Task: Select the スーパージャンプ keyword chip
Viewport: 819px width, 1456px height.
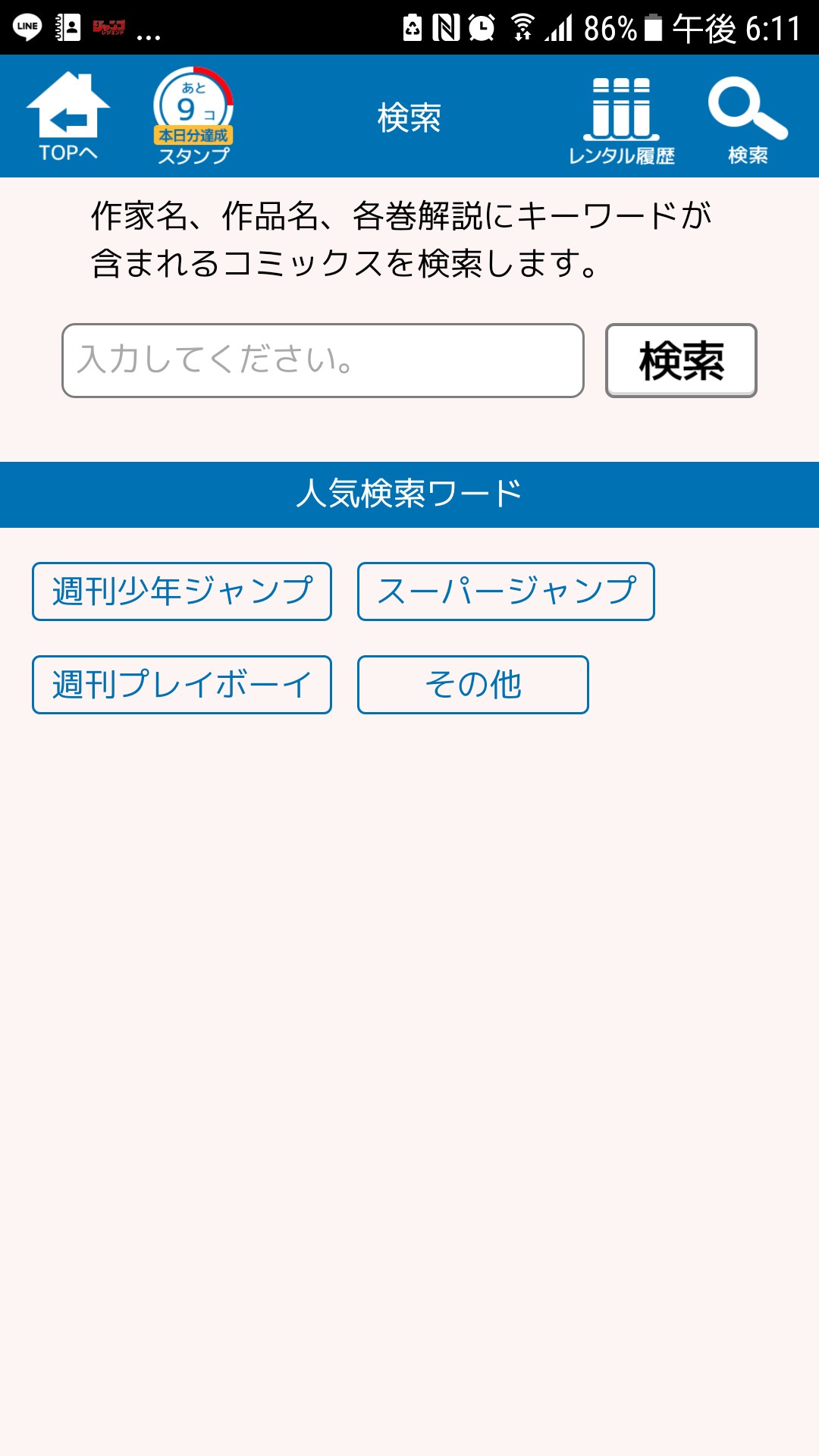Action: point(506,591)
